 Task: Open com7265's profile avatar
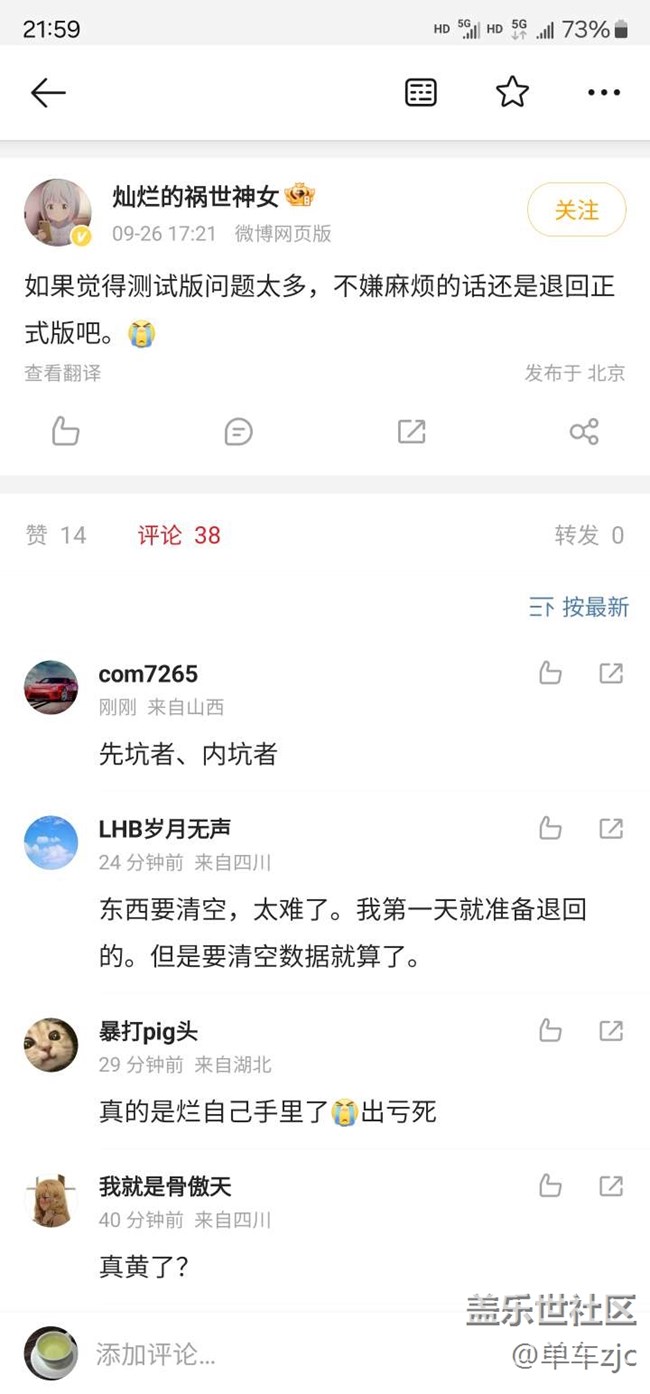pos(51,687)
